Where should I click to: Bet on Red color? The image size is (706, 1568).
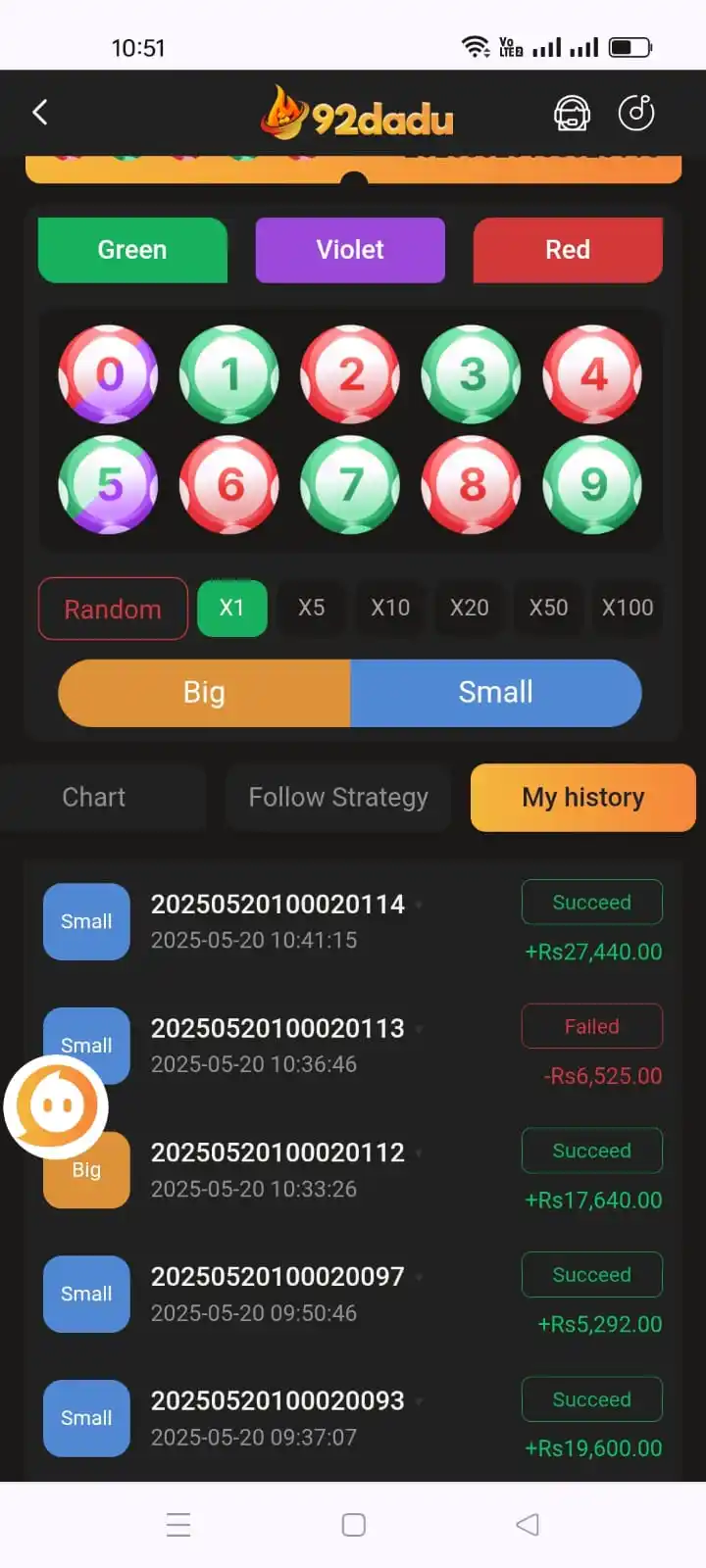coord(568,250)
